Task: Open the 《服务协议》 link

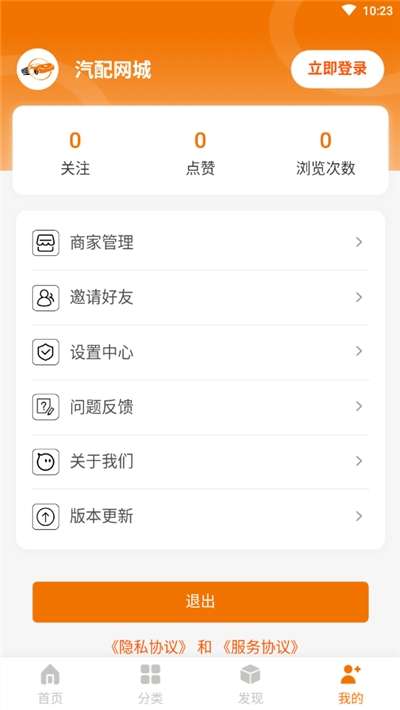Action: 260,647
